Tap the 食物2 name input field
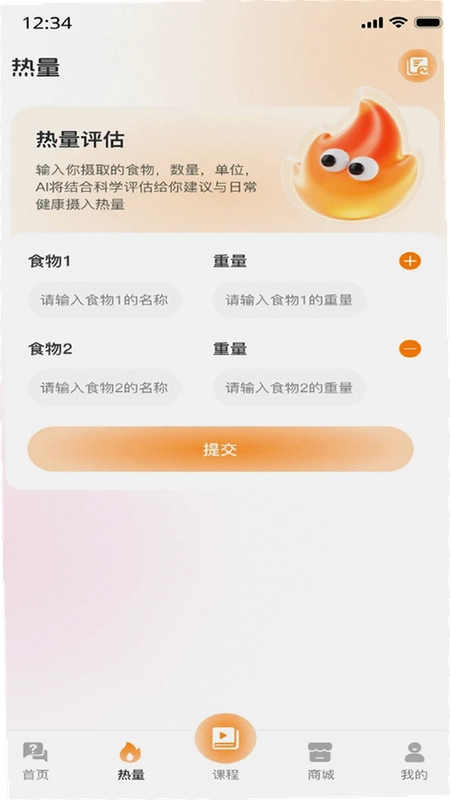 [104, 388]
